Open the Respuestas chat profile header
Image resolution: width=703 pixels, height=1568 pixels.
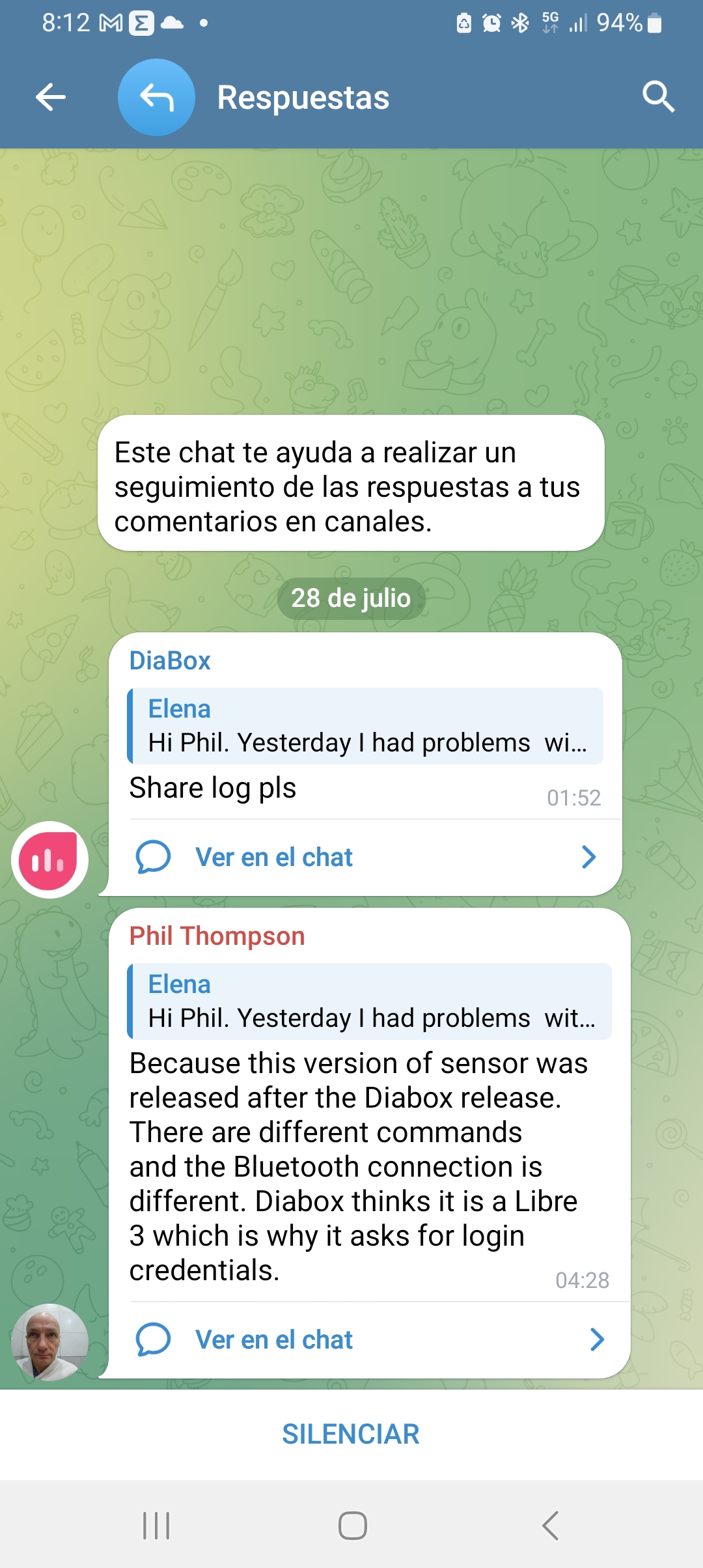[x=303, y=98]
